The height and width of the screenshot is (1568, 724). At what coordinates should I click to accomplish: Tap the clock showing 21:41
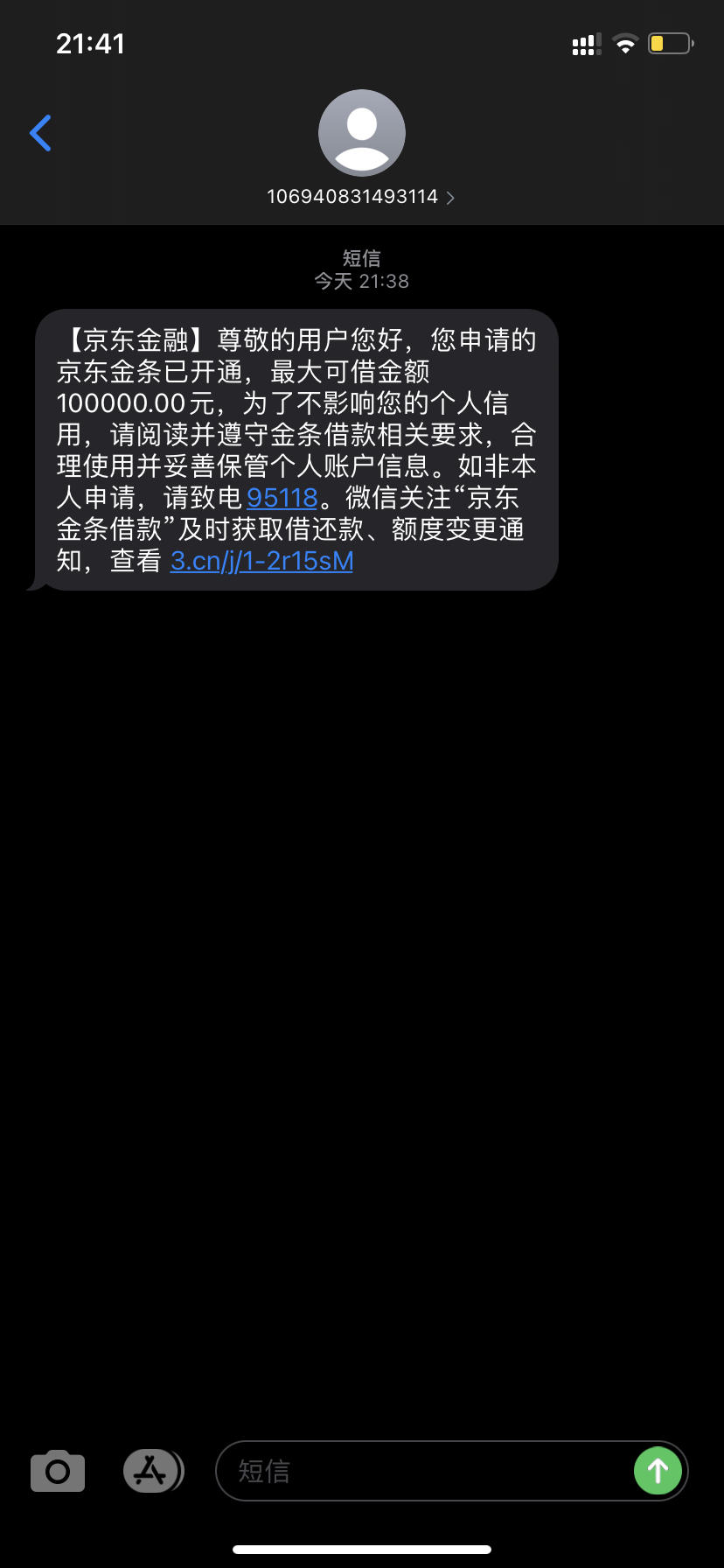pos(91,43)
